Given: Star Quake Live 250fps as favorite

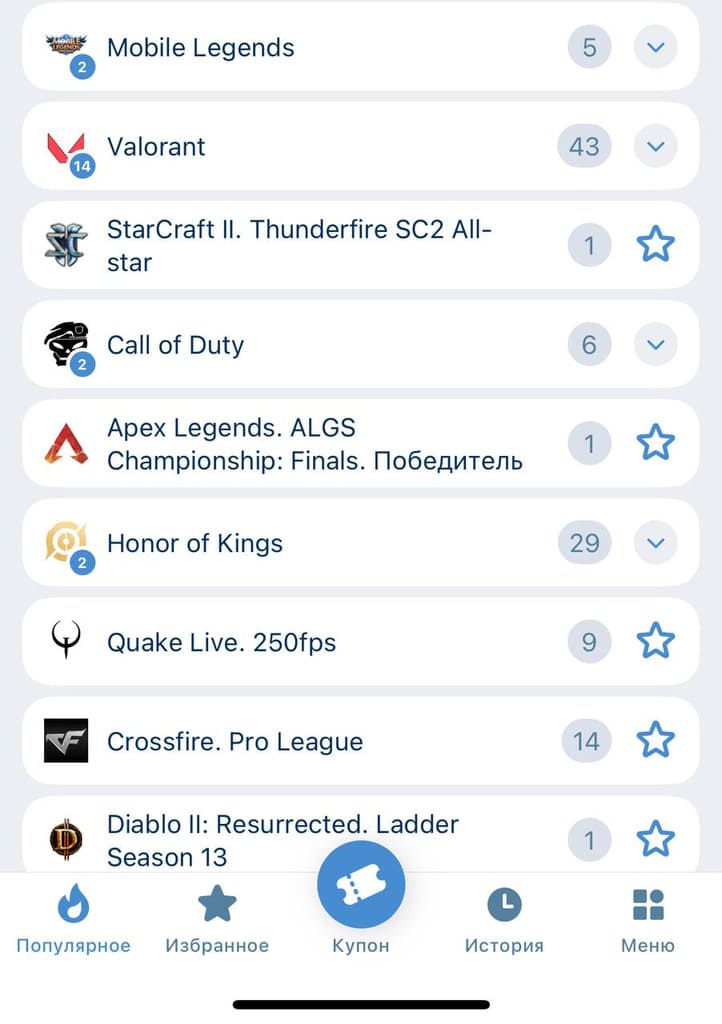Looking at the screenshot, I should pos(655,641).
